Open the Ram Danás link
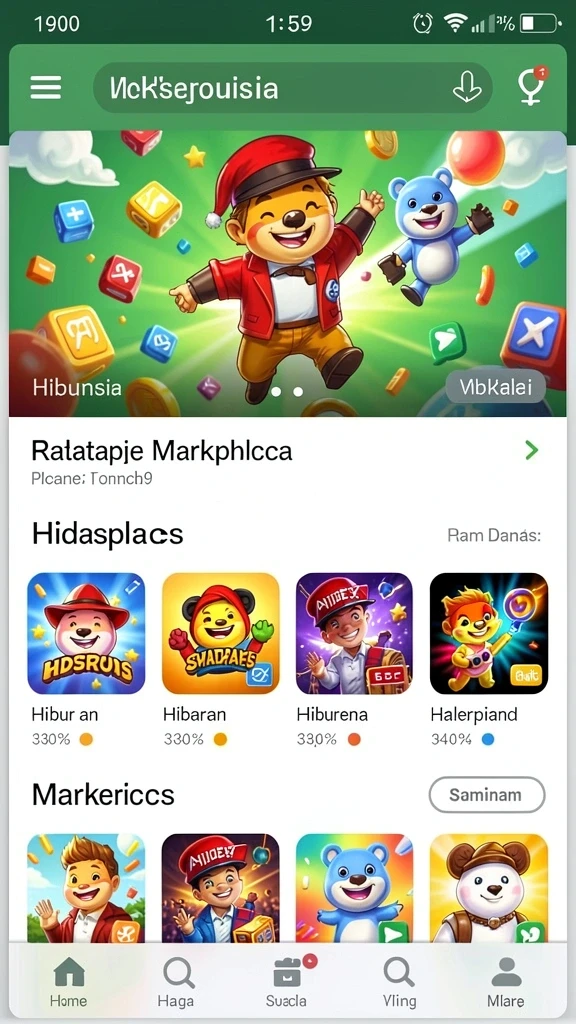 [494, 536]
